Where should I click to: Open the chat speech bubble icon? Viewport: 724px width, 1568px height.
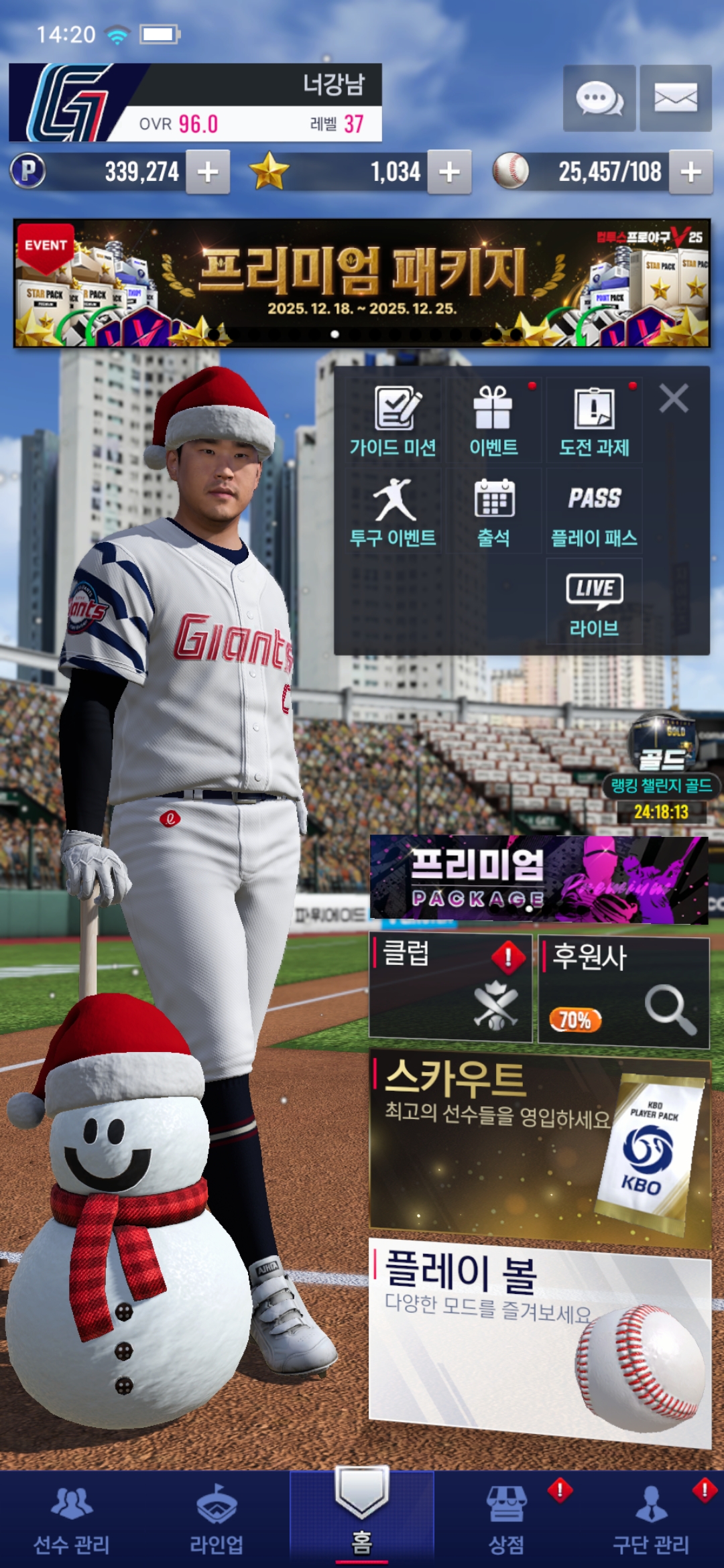pyautogui.click(x=599, y=99)
